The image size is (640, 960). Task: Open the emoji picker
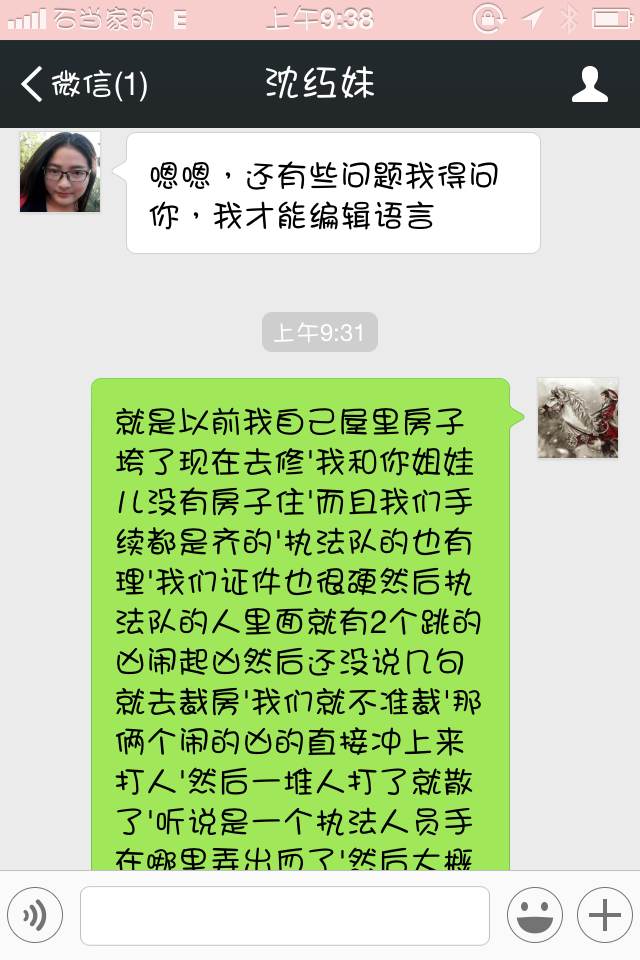tap(534, 915)
